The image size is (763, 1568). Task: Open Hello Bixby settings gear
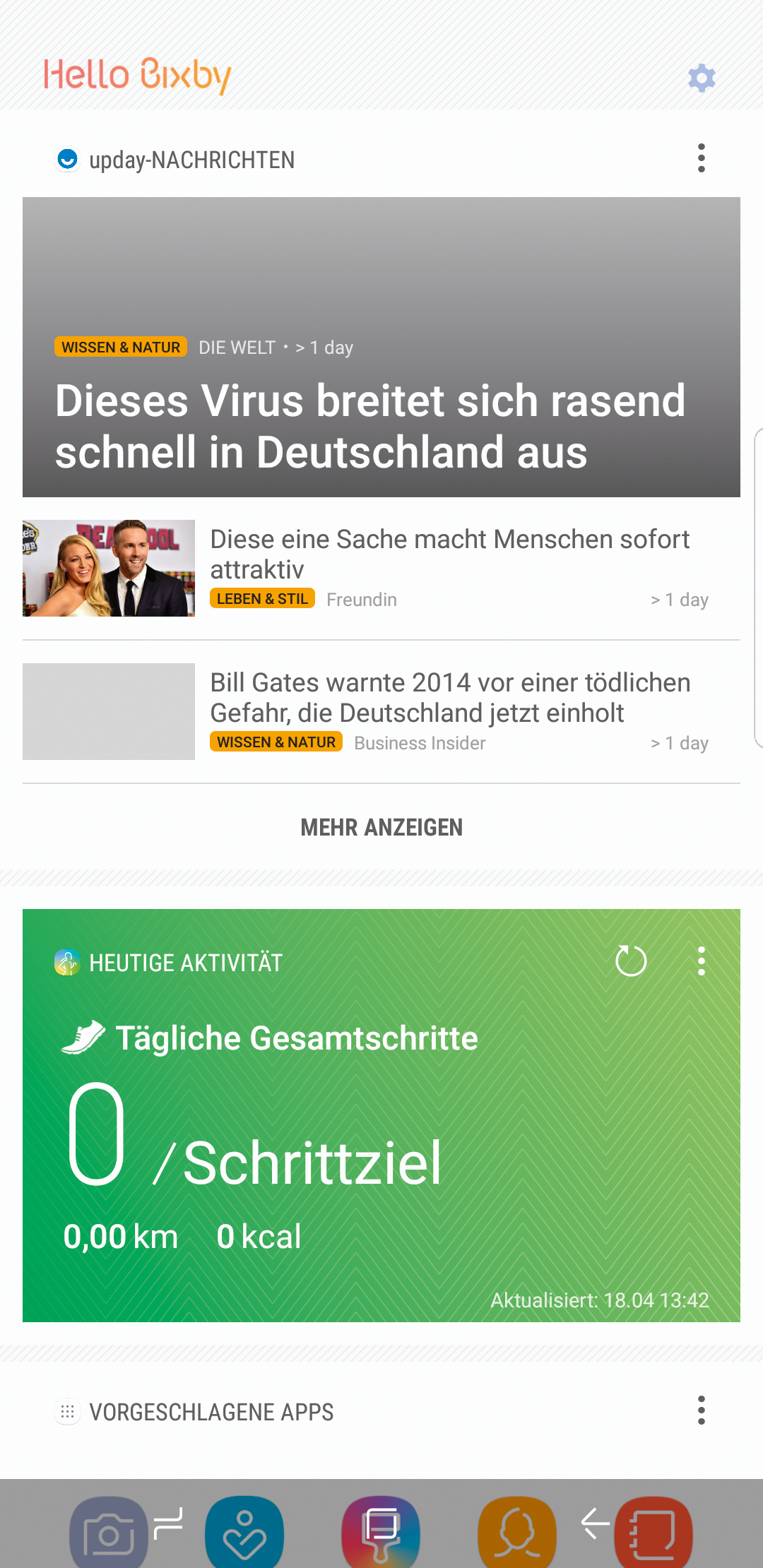702,78
